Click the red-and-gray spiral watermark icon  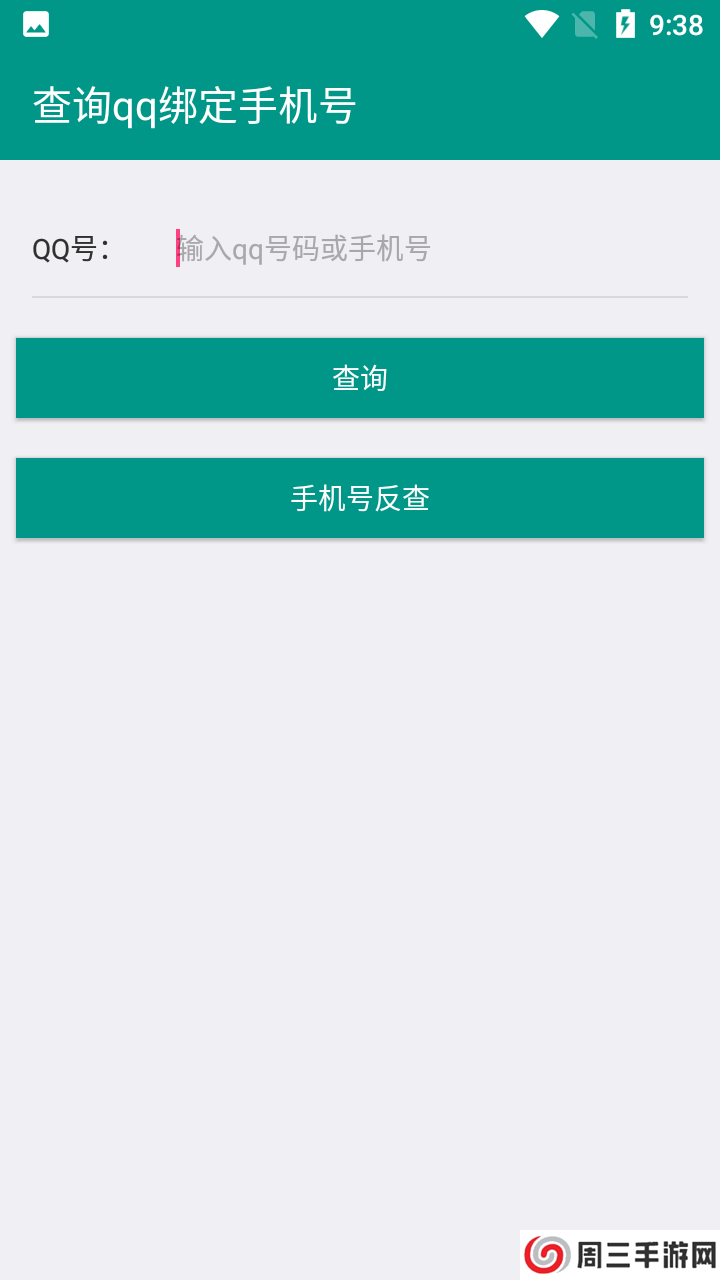tap(545, 1253)
